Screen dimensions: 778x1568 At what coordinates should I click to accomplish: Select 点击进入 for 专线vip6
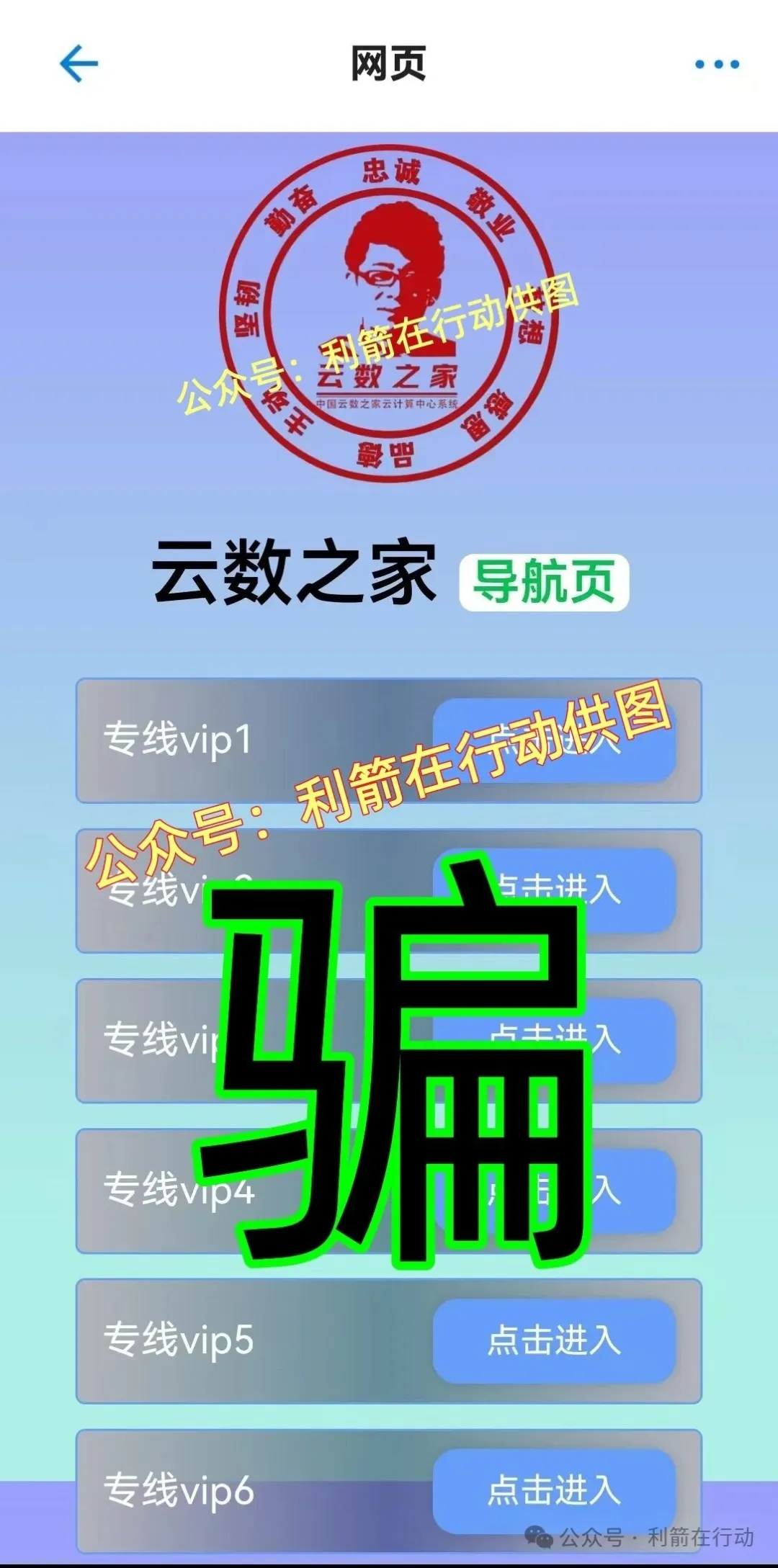click(553, 1490)
